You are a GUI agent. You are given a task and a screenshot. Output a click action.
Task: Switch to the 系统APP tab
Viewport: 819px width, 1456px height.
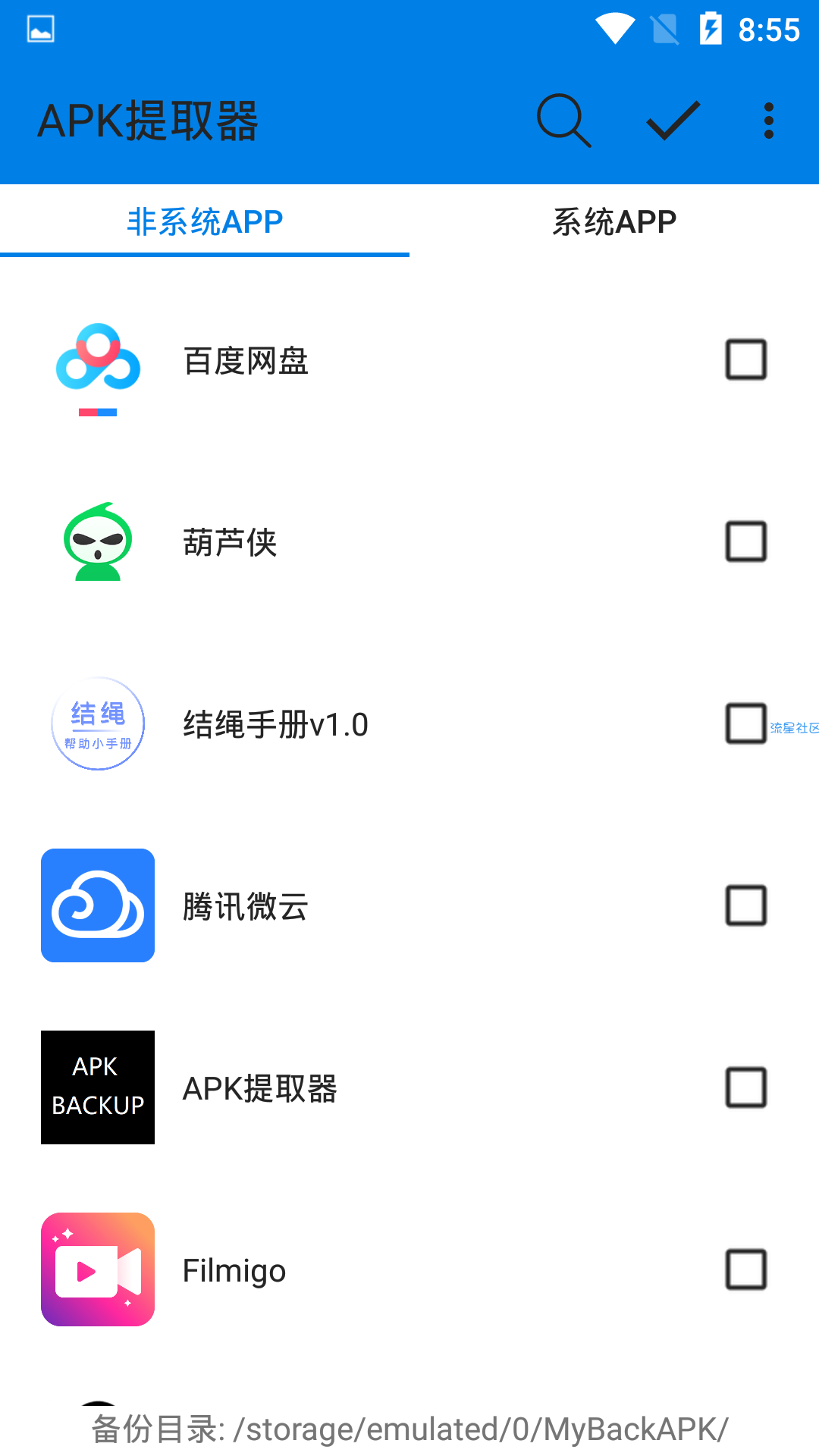(614, 221)
